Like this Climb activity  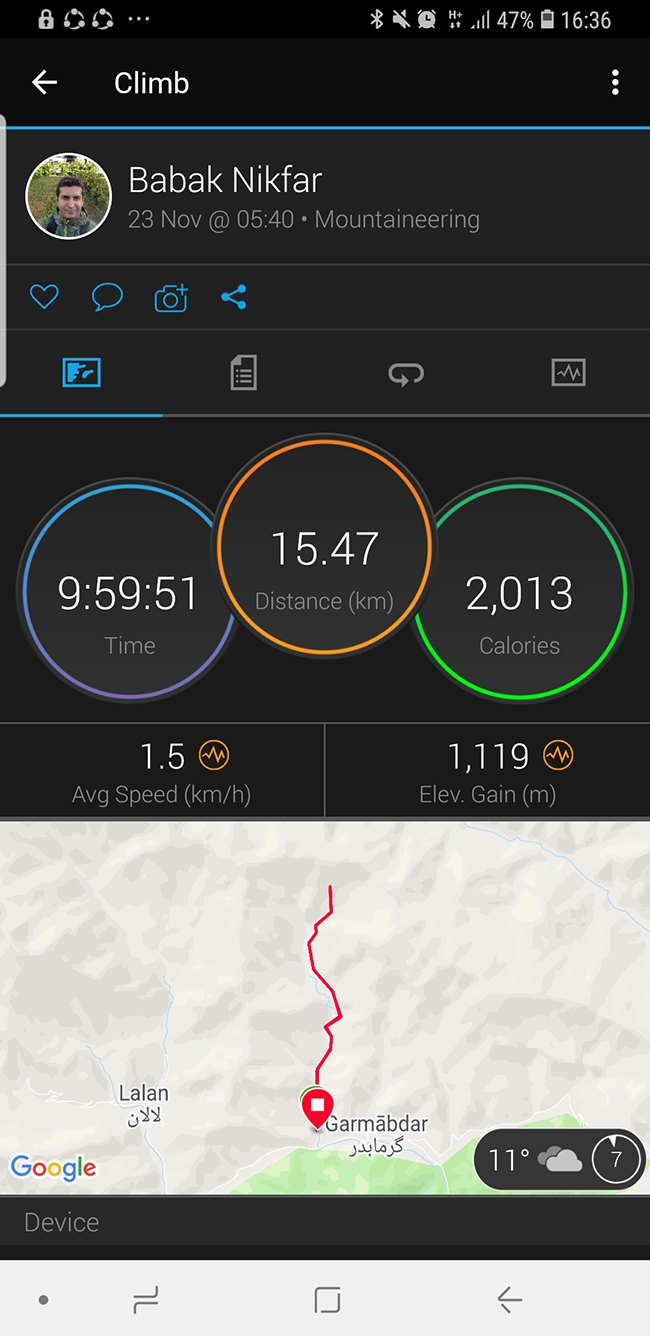coord(44,297)
